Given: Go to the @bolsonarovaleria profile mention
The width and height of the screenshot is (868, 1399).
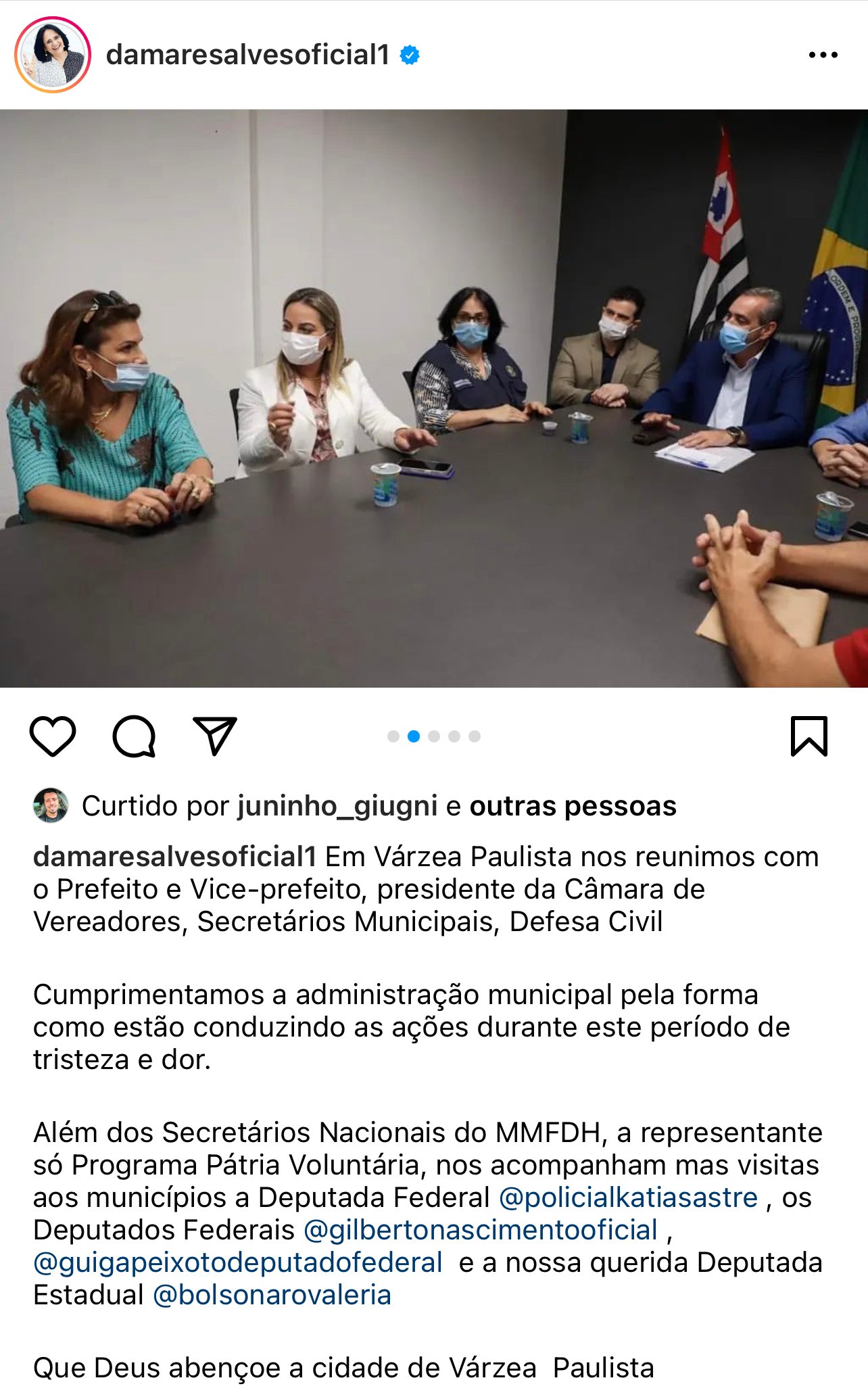Looking at the screenshot, I should [272, 1295].
